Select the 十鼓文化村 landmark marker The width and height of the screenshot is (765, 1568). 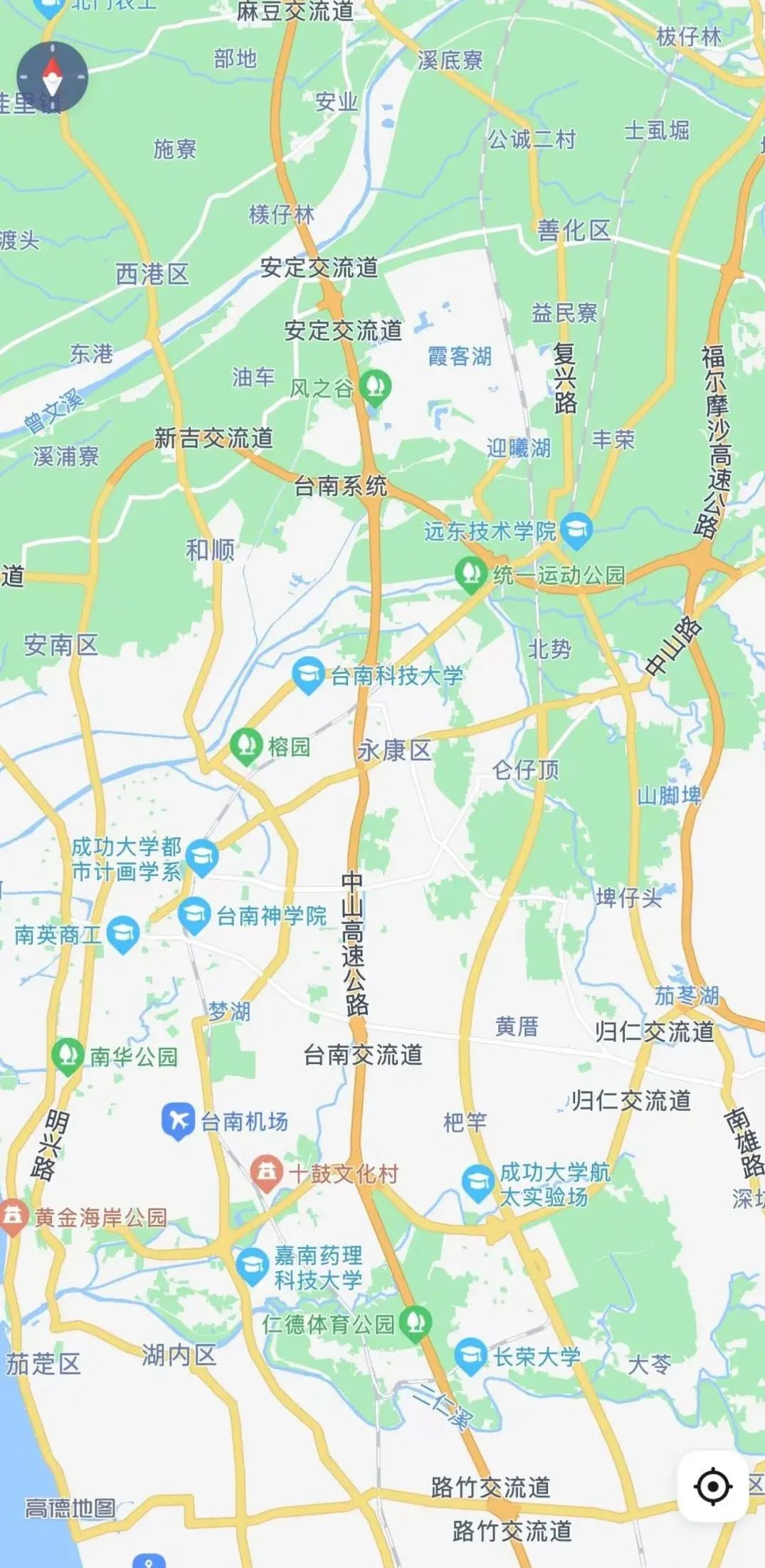click(x=266, y=1174)
